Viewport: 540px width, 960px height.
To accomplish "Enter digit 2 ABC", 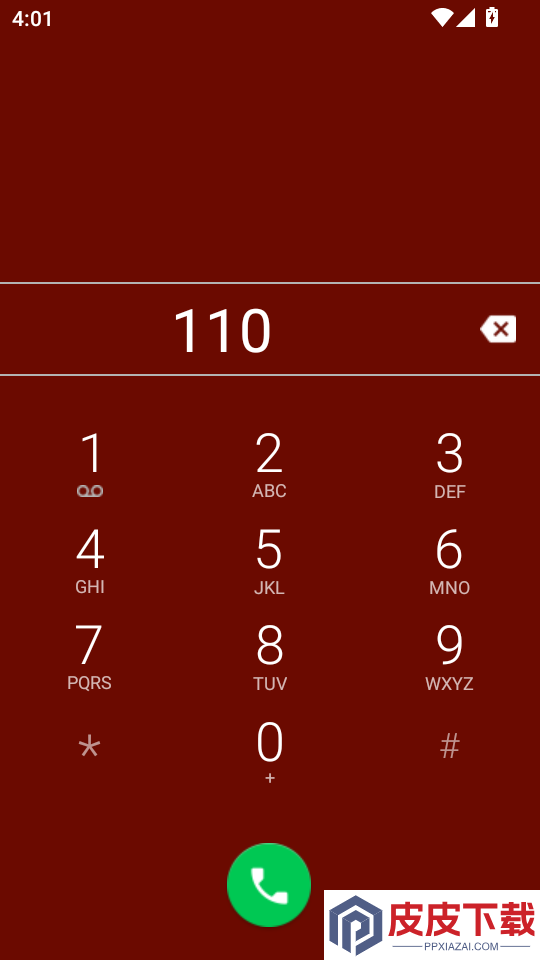I will click(269, 465).
